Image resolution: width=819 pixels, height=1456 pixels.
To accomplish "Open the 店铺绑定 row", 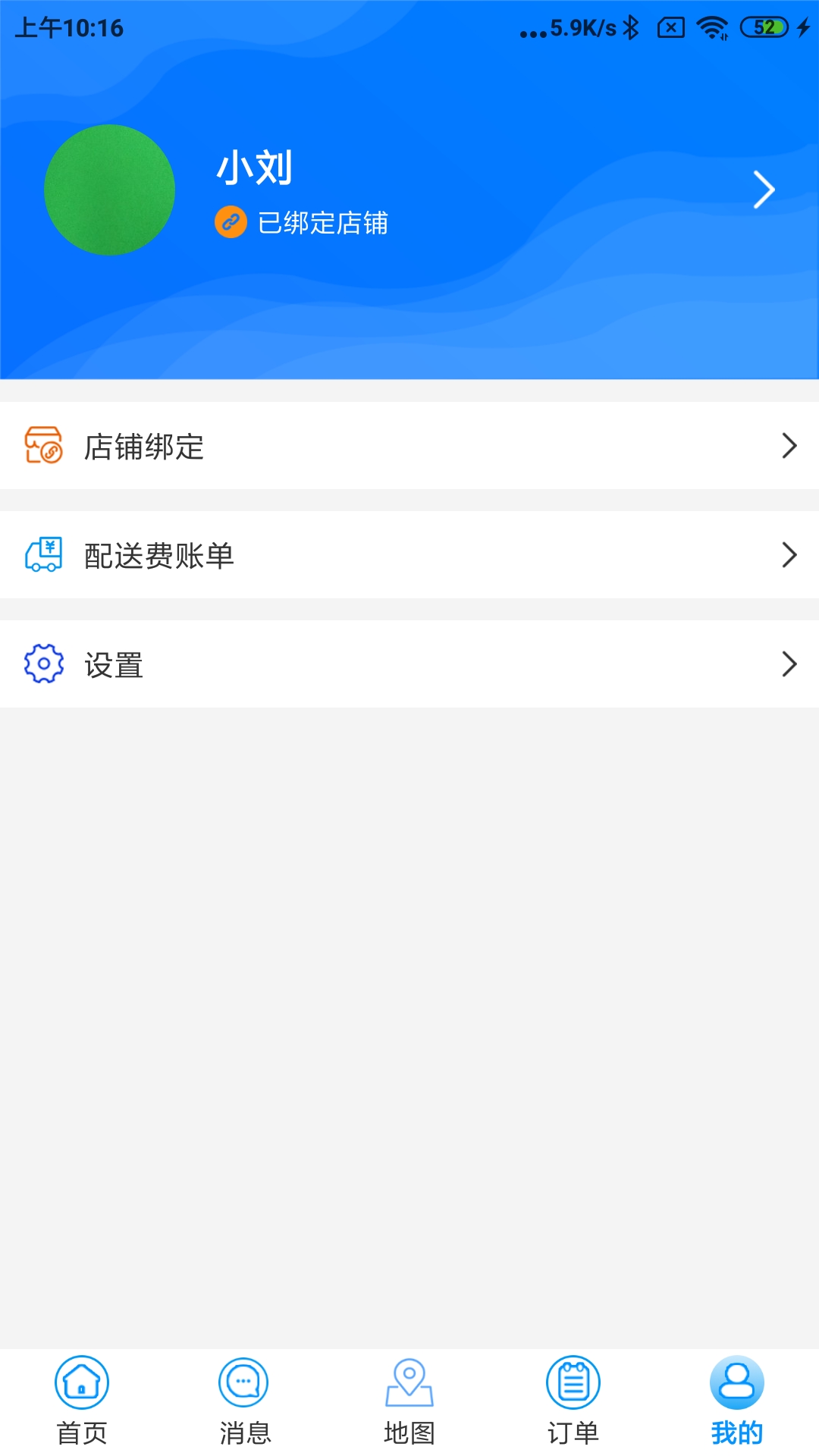I will tap(409, 446).
